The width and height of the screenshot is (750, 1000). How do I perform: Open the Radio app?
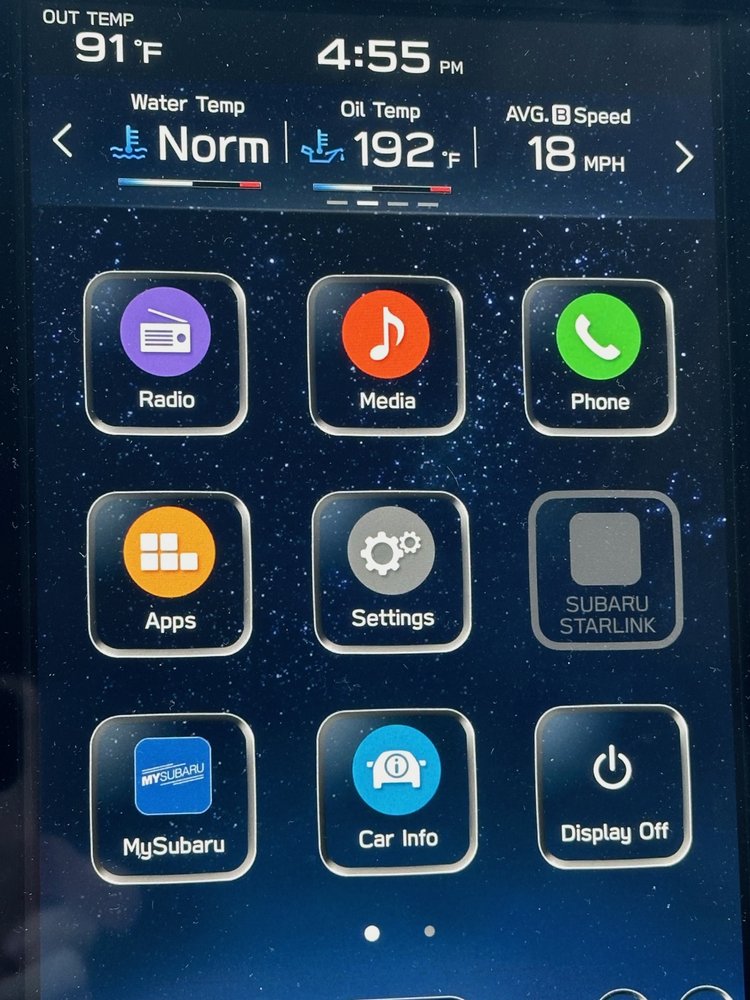pyautogui.click(x=165, y=352)
